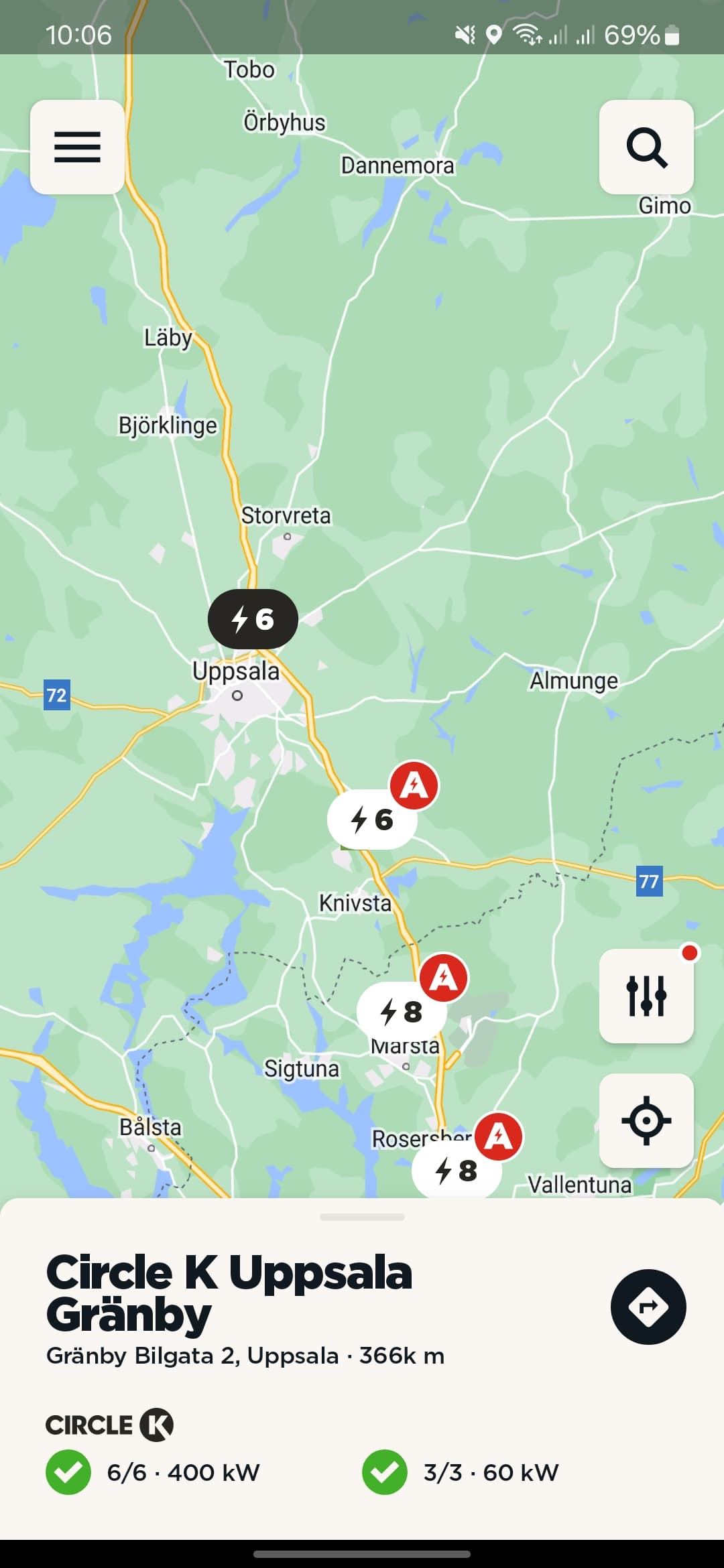Screen dimensions: 724x1568
Task: Open the hamburger menu
Action: (x=77, y=147)
